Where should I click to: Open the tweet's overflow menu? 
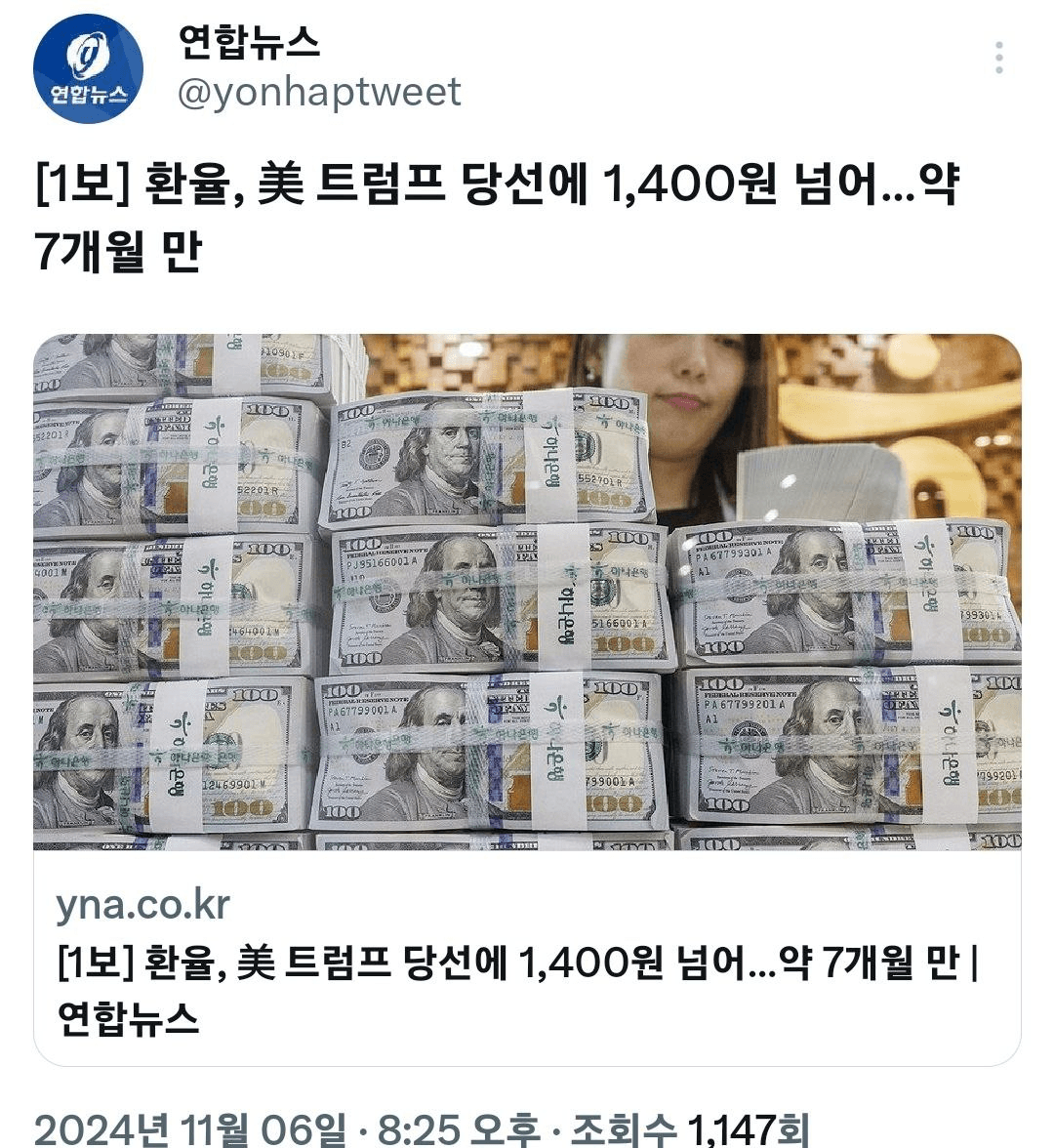tap(998, 58)
